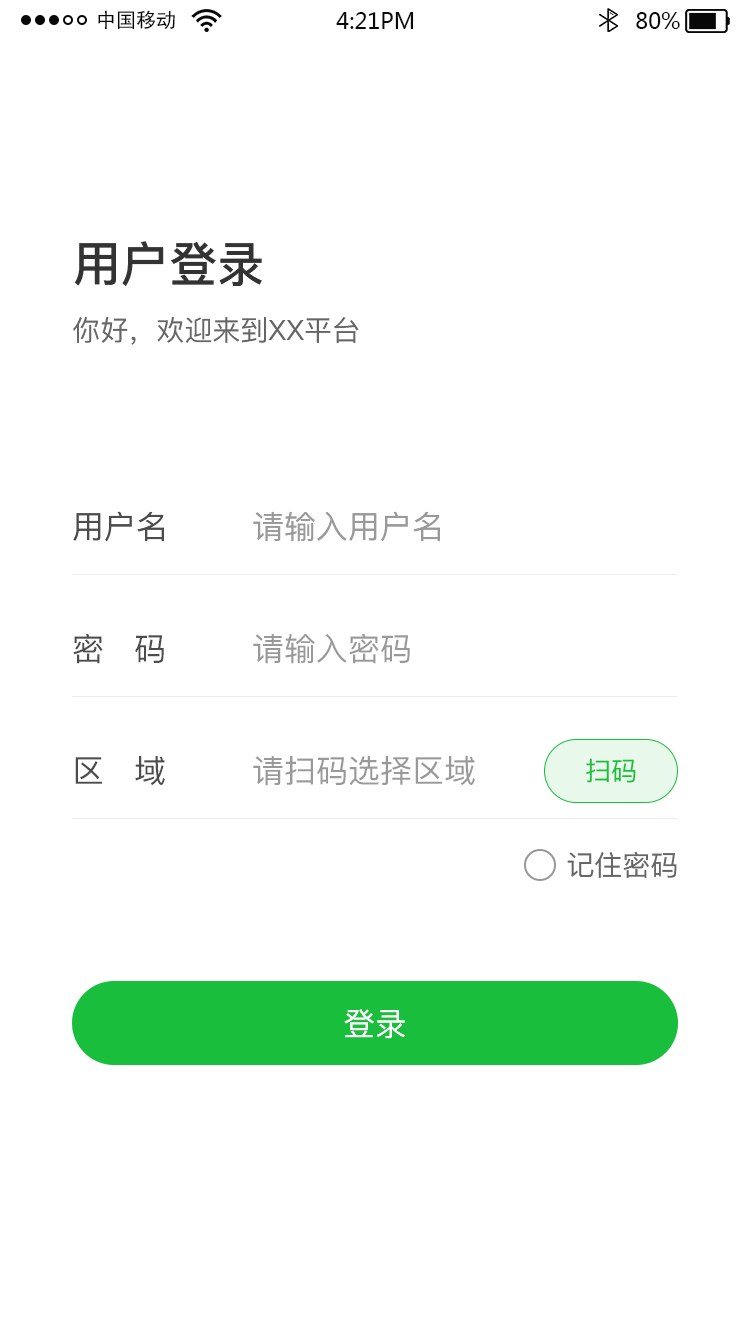Screen dimensions: 750x1334
Task: Click the 用户登录 page title
Action: pyautogui.click(x=167, y=265)
